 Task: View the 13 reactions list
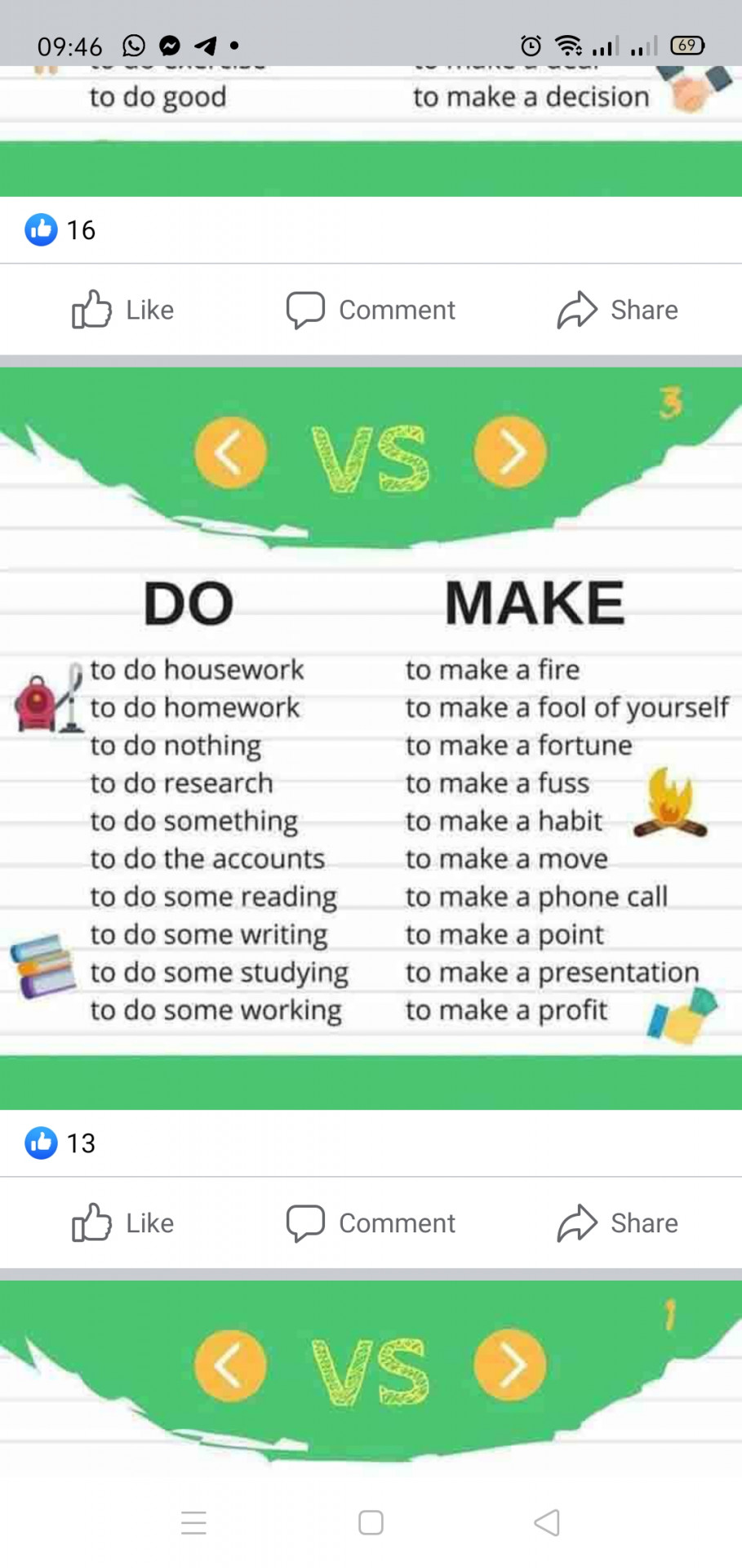60,1143
